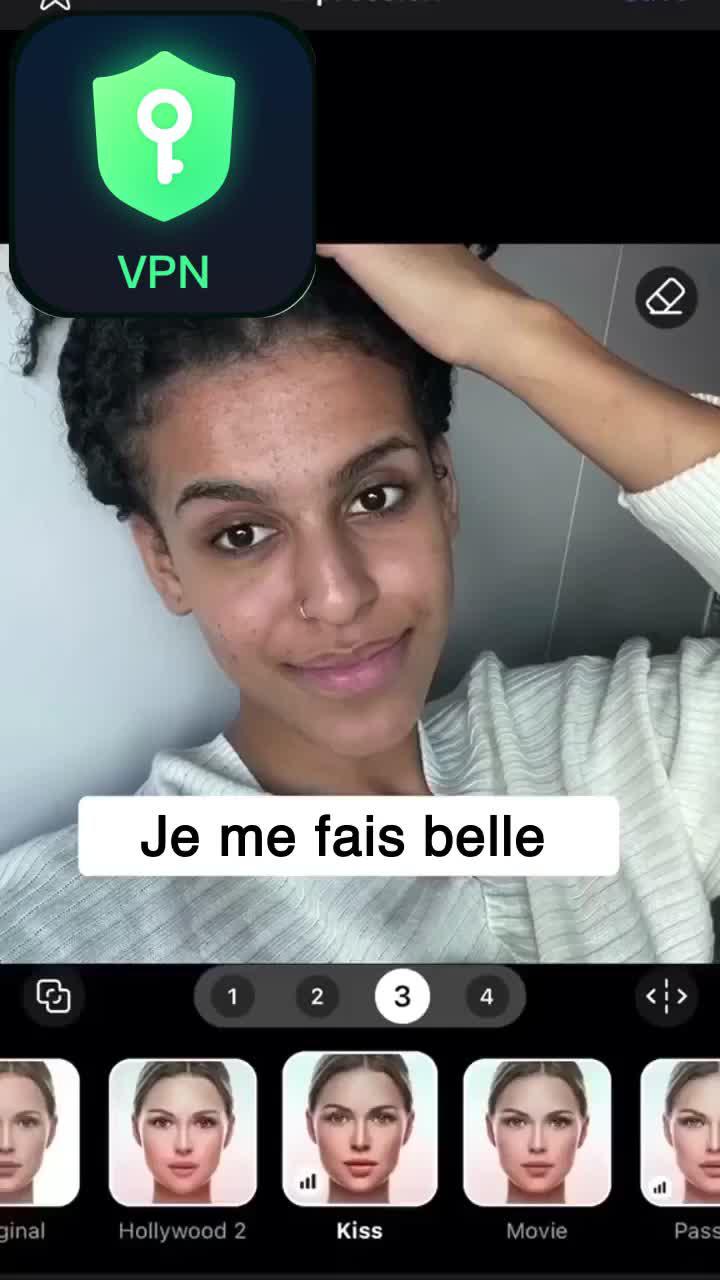Image resolution: width=720 pixels, height=1280 pixels.
Task: Tap the overlapping squares icon
Action: pos(53,996)
